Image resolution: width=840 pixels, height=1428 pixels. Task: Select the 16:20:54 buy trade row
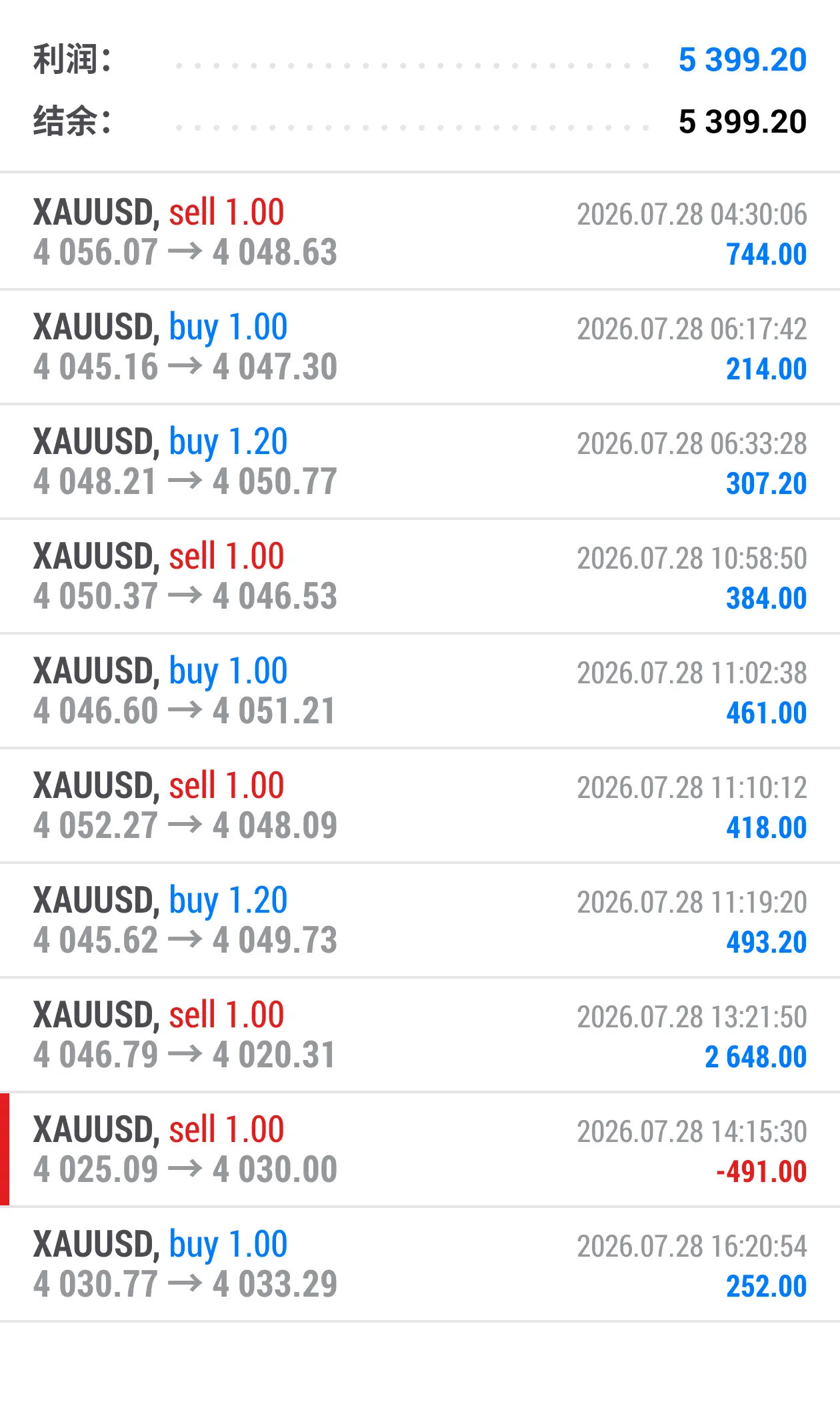tap(420, 1264)
